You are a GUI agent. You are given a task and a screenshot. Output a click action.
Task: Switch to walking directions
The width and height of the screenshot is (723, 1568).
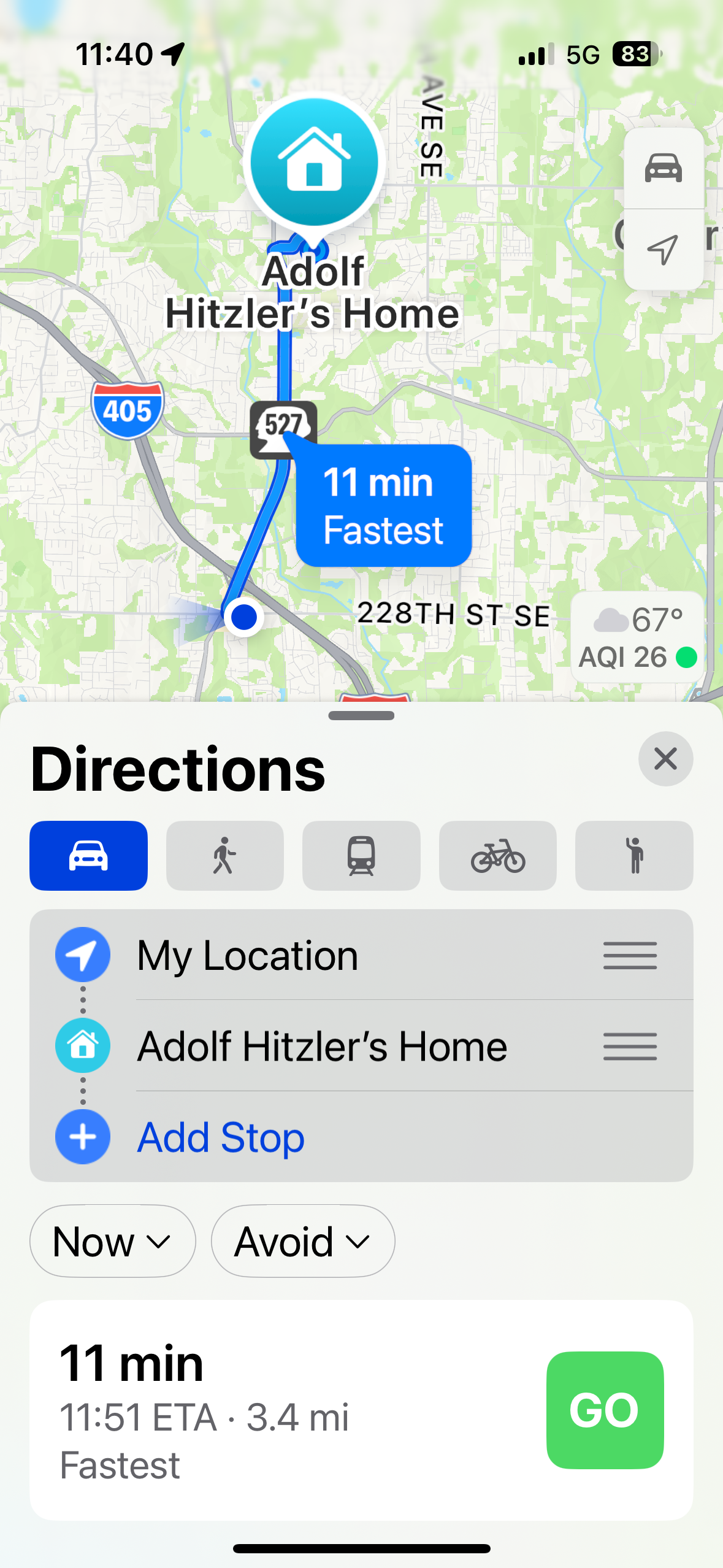click(x=224, y=855)
